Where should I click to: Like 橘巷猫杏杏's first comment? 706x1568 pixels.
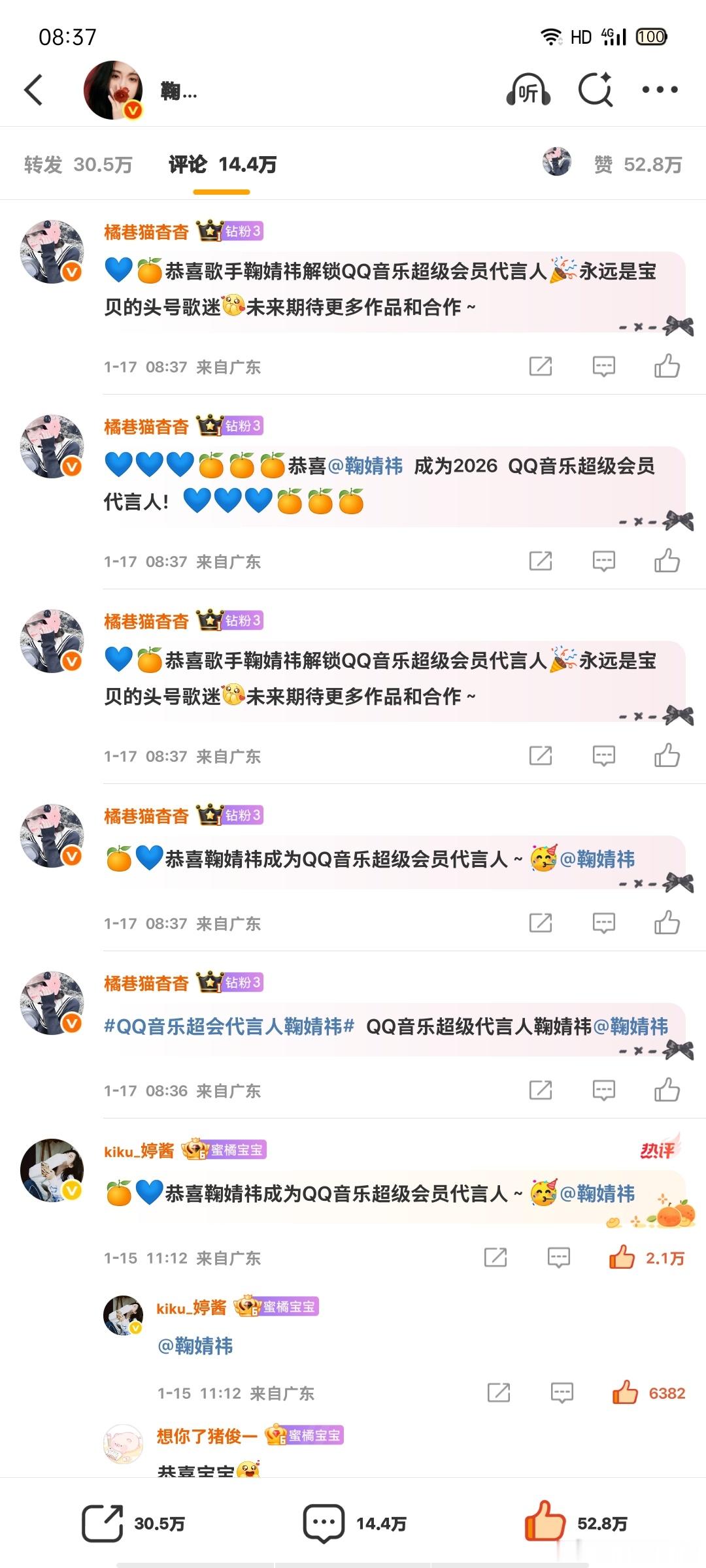(x=667, y=367)
